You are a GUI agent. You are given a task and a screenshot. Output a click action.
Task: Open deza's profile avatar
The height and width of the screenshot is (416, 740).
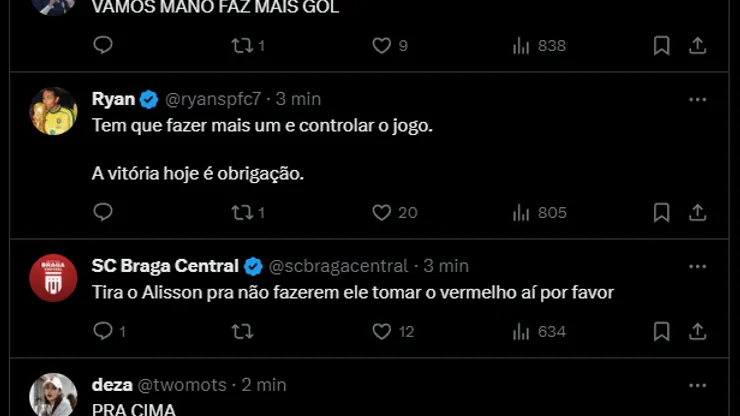coord(53,394)
